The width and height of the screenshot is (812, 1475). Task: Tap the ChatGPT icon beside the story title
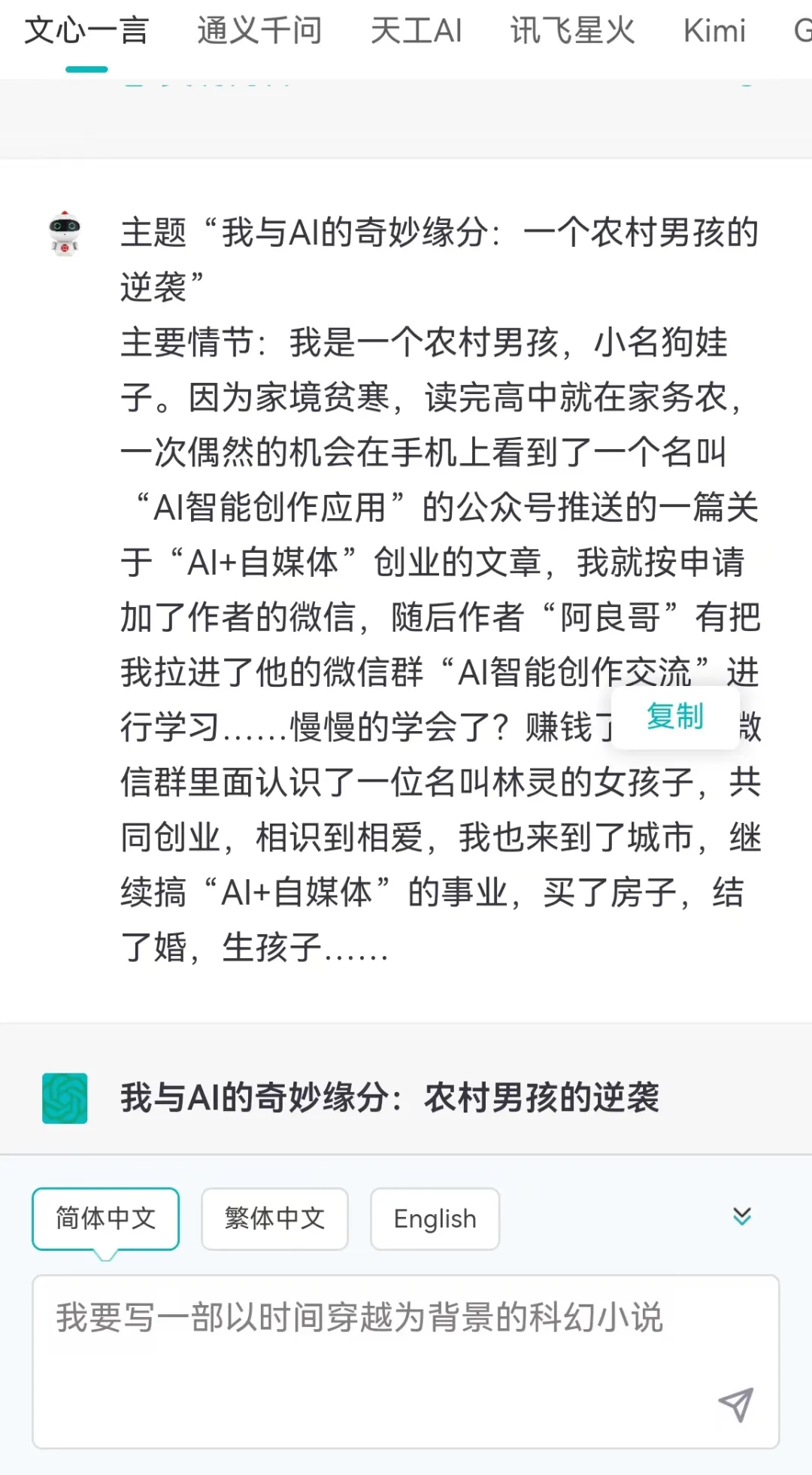[66, 1098]
